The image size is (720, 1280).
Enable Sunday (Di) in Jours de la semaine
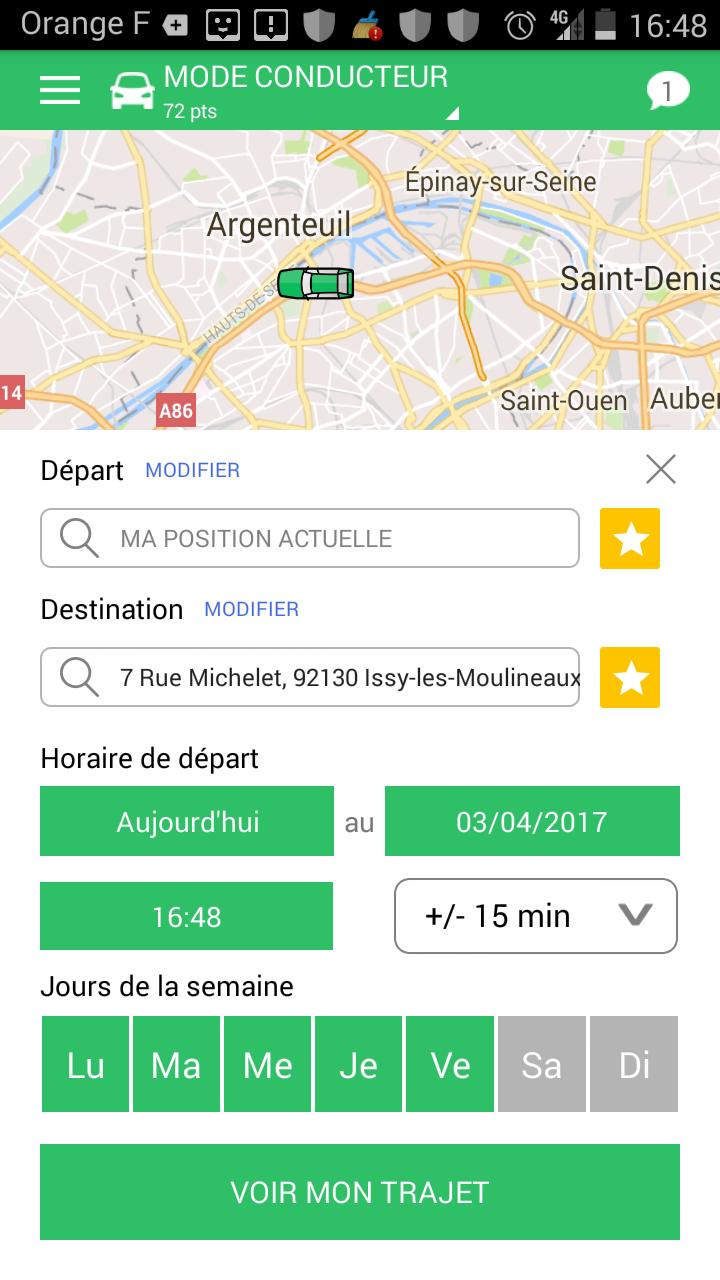pos(632,1064)
